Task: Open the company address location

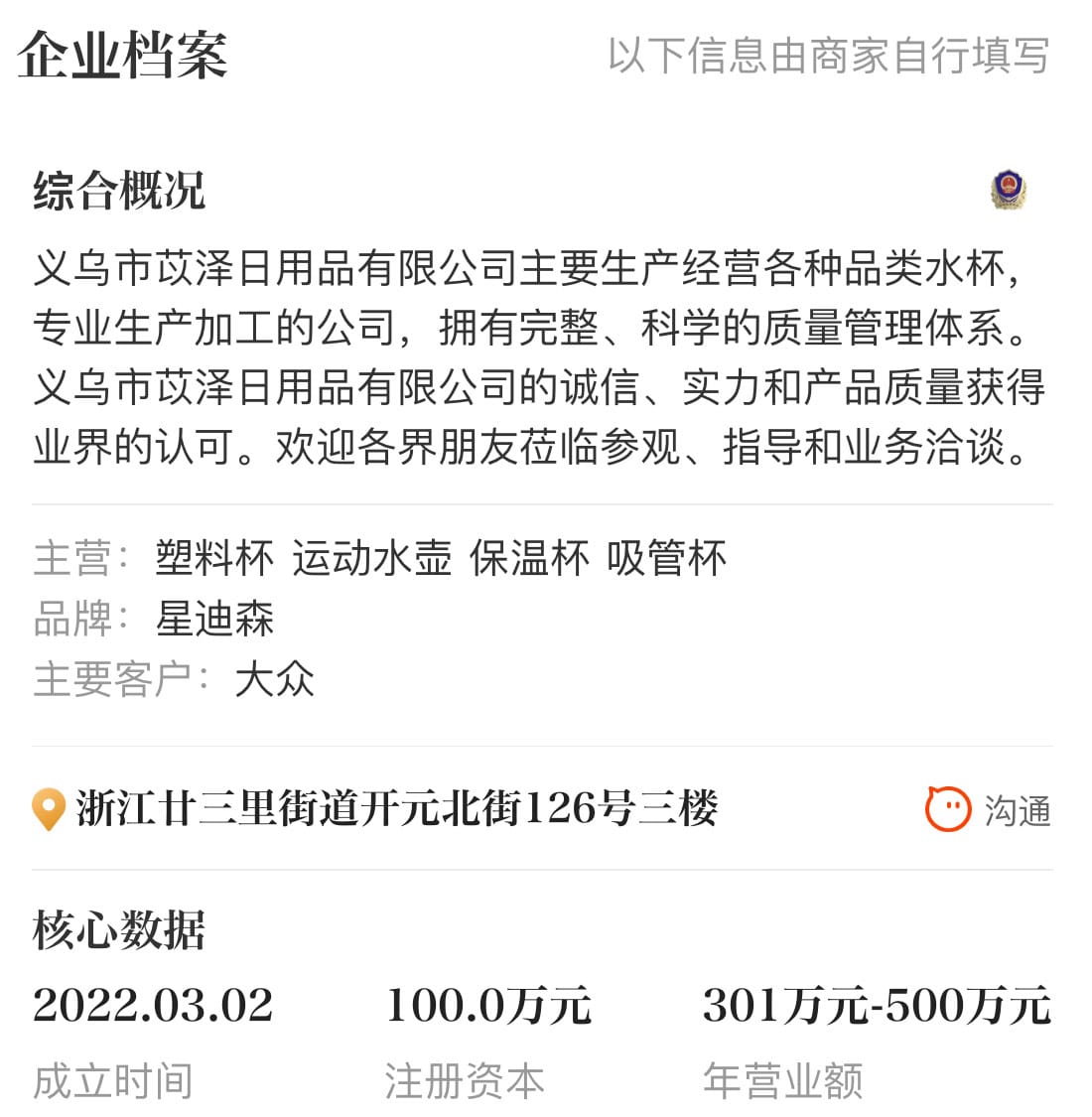Action: pyautogui.click(x=395, y=809)
